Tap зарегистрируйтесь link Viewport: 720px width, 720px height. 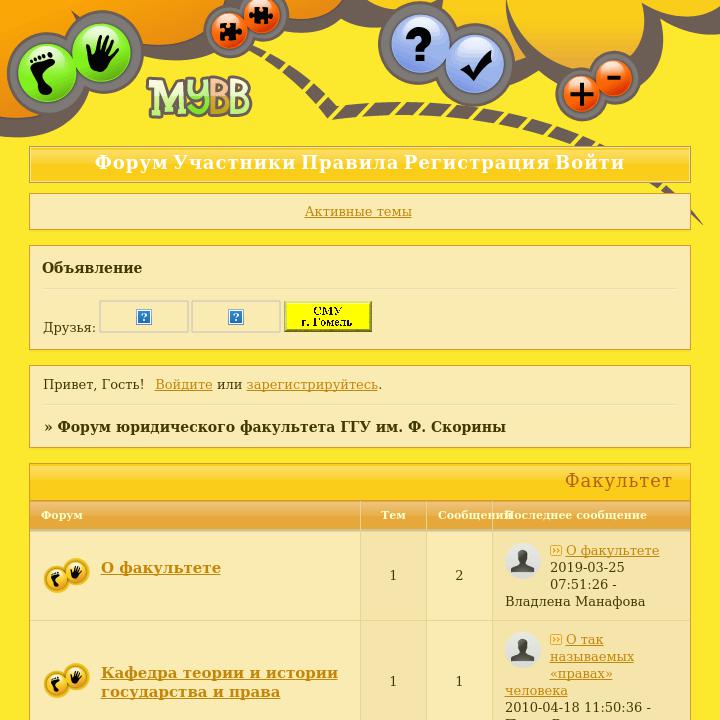click(x=312, y=384)
